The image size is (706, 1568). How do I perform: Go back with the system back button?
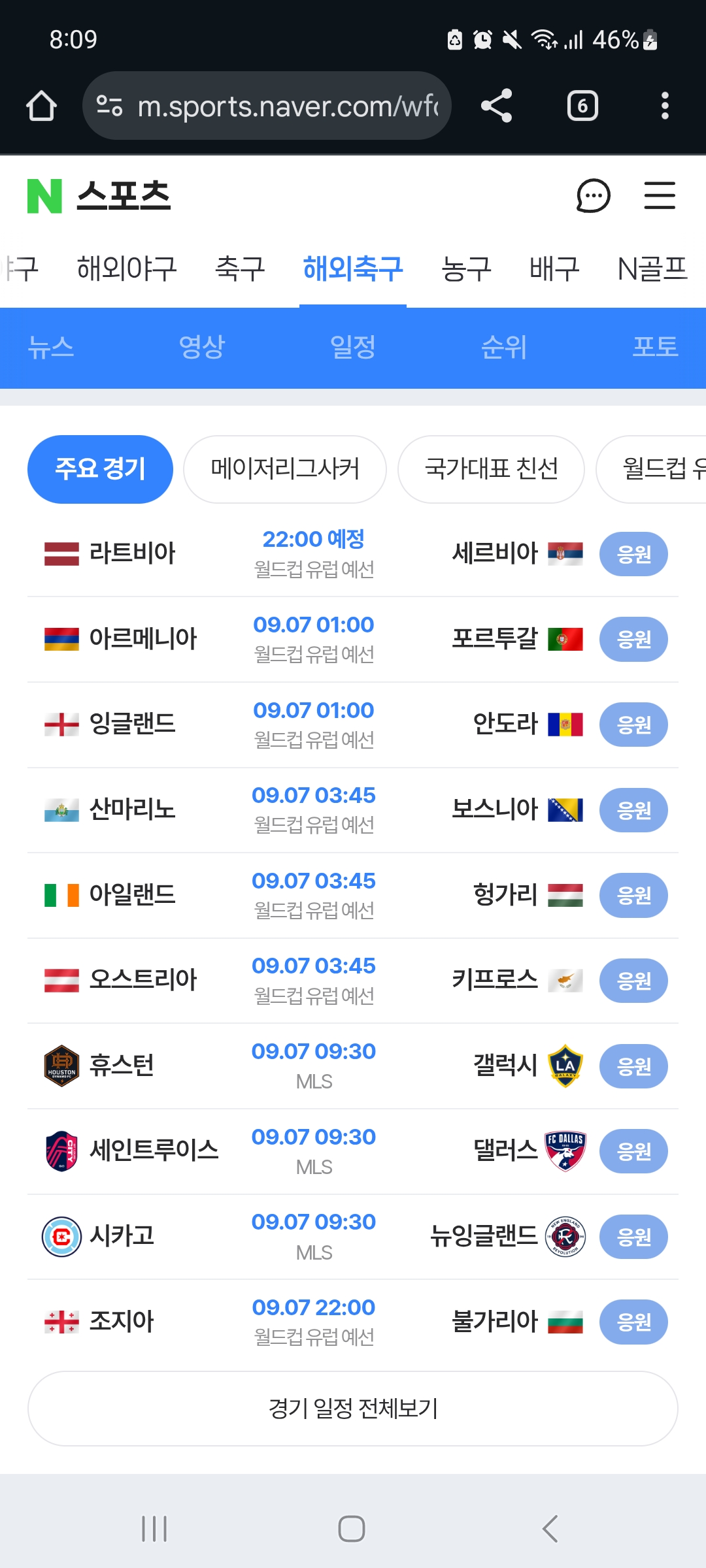pyautogui.click(x=550, y=1529)
